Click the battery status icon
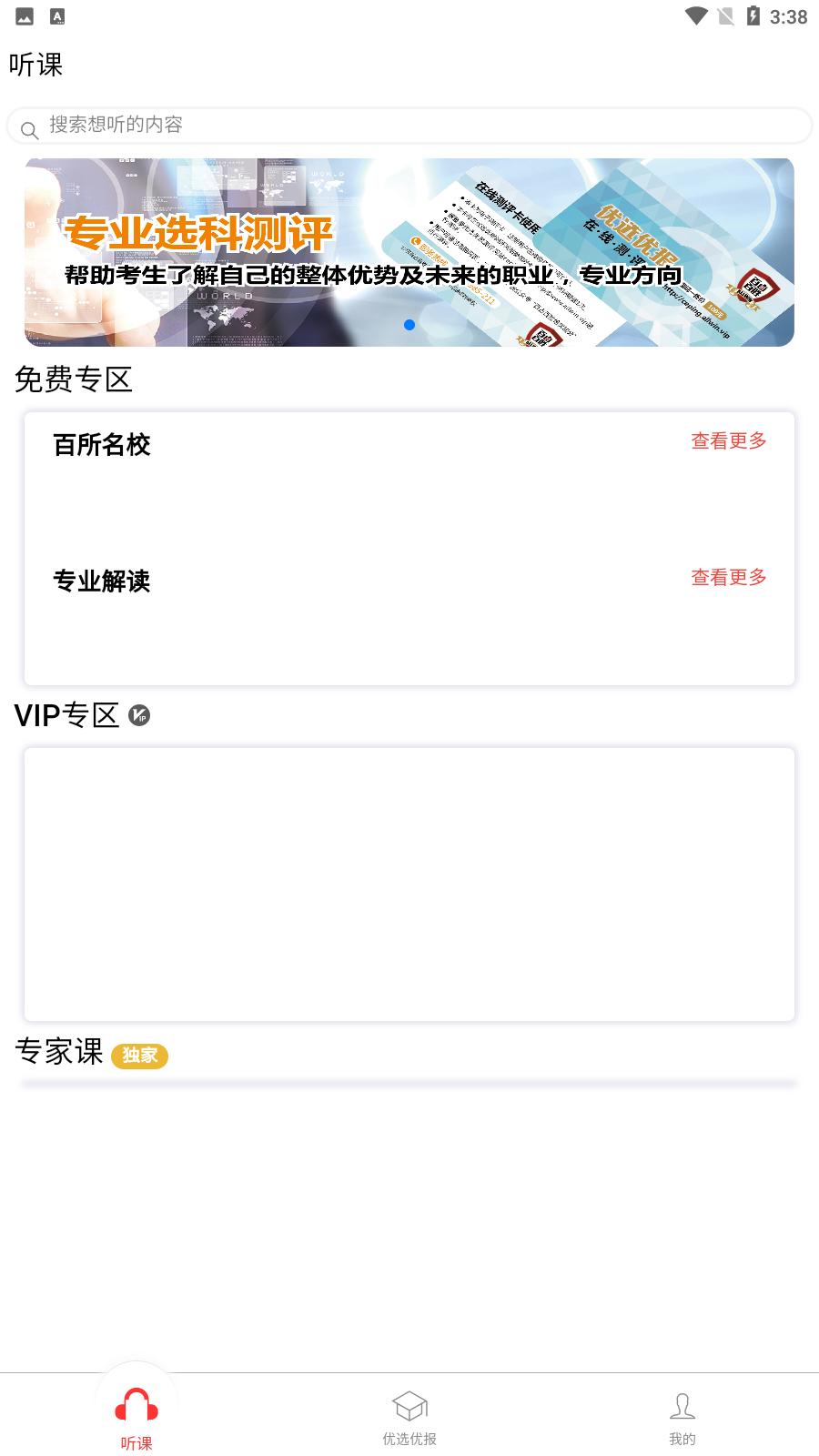The image size is (819, 1456). [x=753, y=14]
